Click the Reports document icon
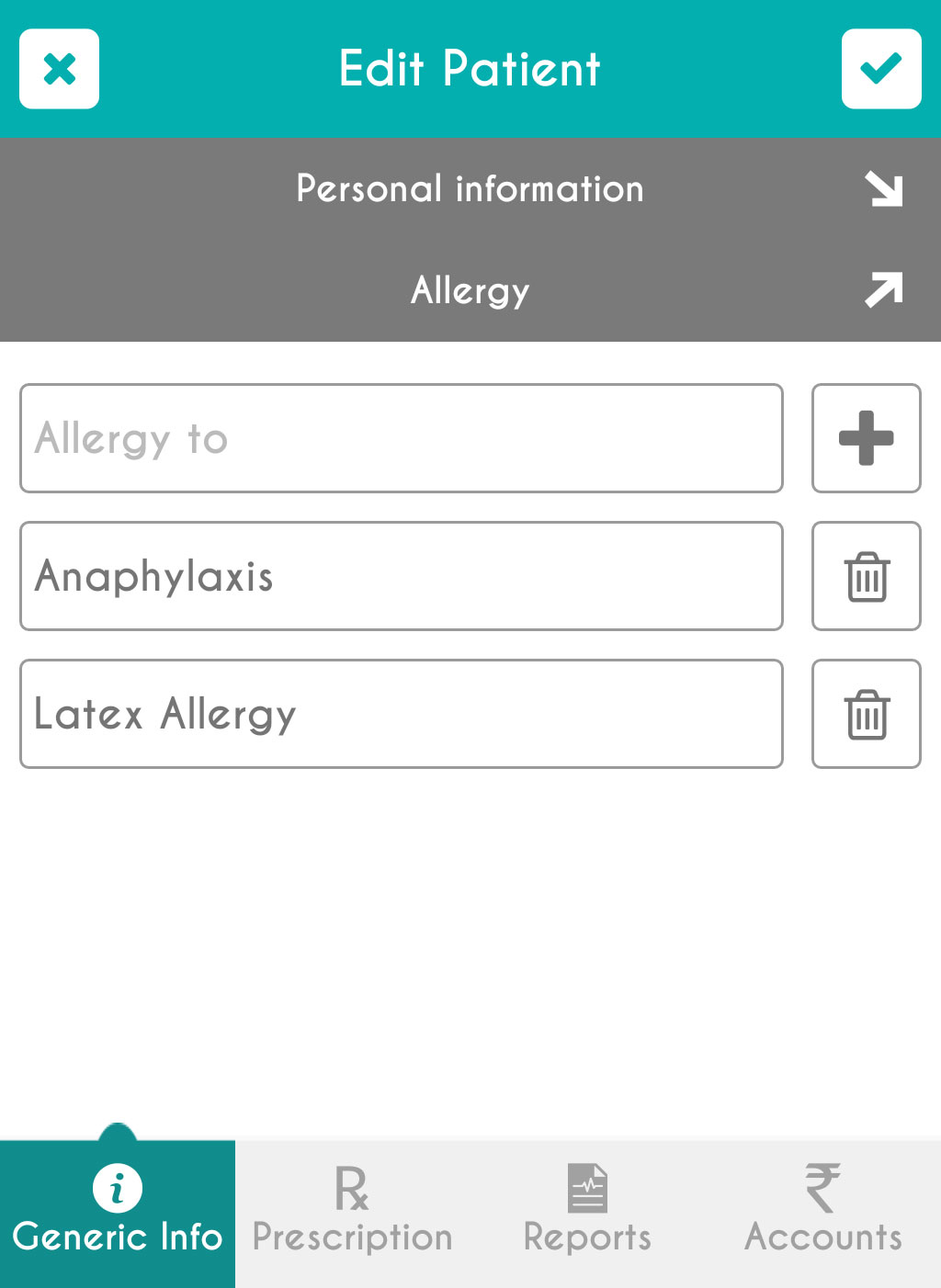The width and height of the screenshot is (941, 1288). [587, 1189]
